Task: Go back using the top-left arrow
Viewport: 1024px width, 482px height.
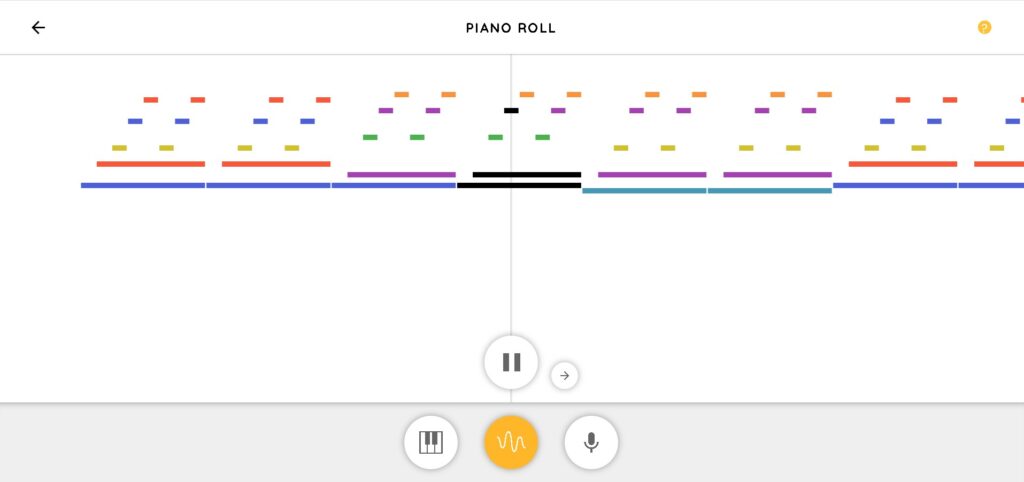Action: (x=38, y=28)
